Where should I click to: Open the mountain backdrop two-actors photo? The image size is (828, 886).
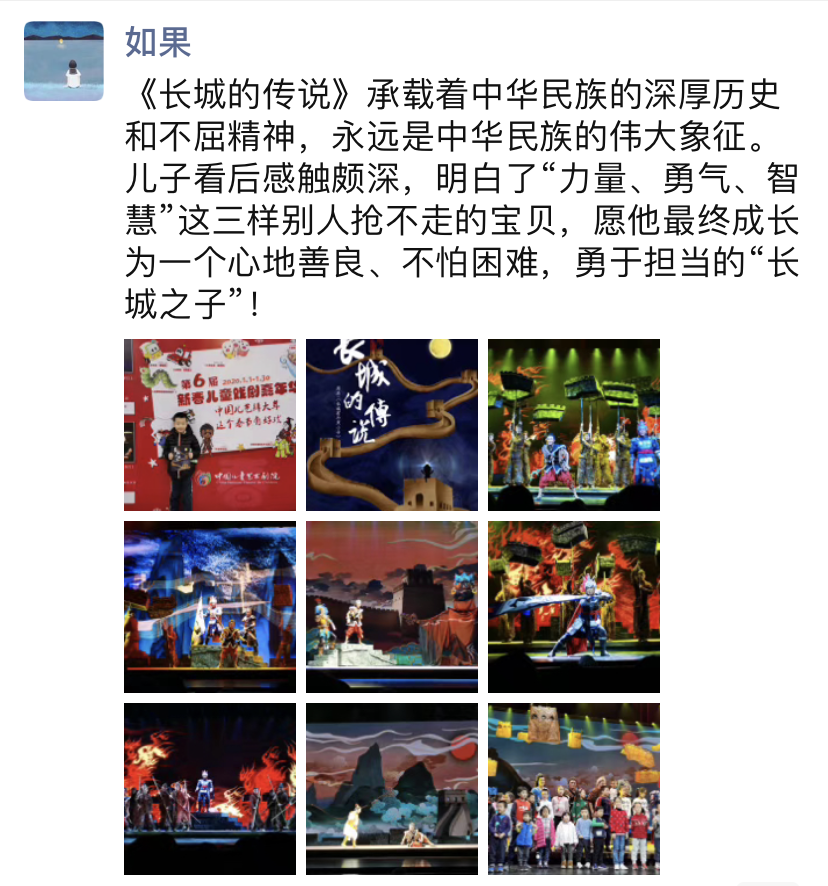click(392, 789)
